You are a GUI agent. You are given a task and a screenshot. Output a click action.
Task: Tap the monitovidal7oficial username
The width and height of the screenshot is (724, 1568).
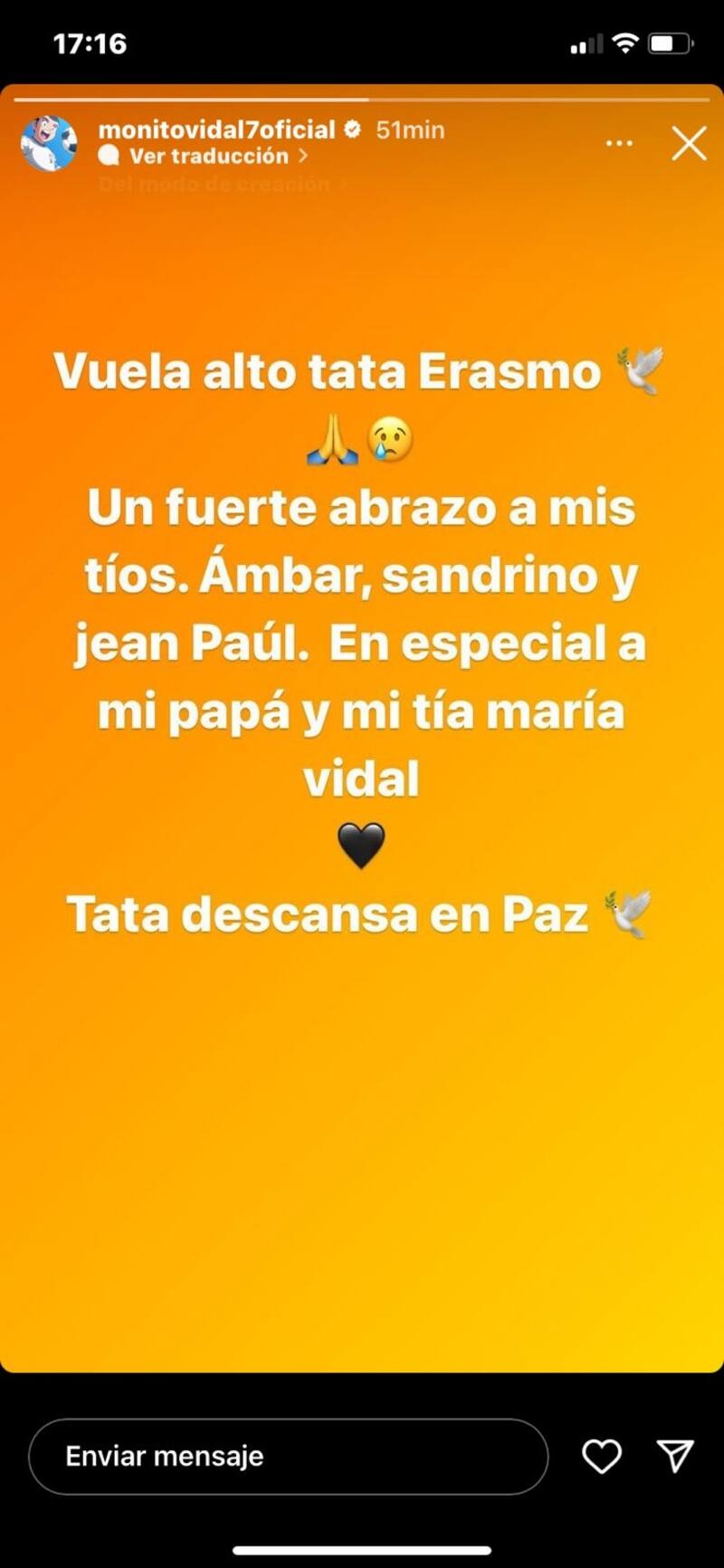pyautogui.click(x=217, y=129)
